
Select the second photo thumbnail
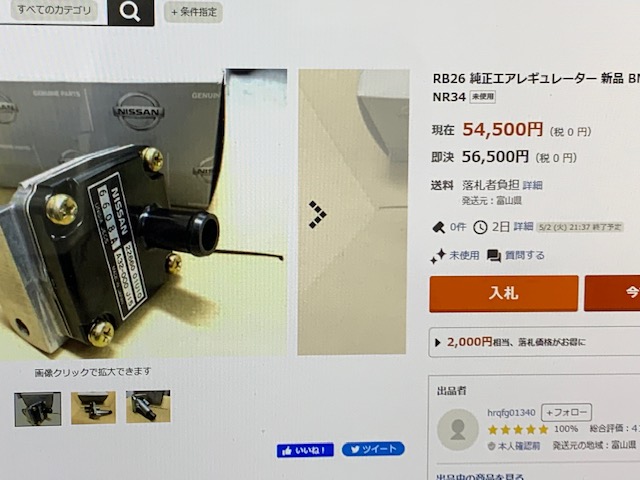pos(93,408)
